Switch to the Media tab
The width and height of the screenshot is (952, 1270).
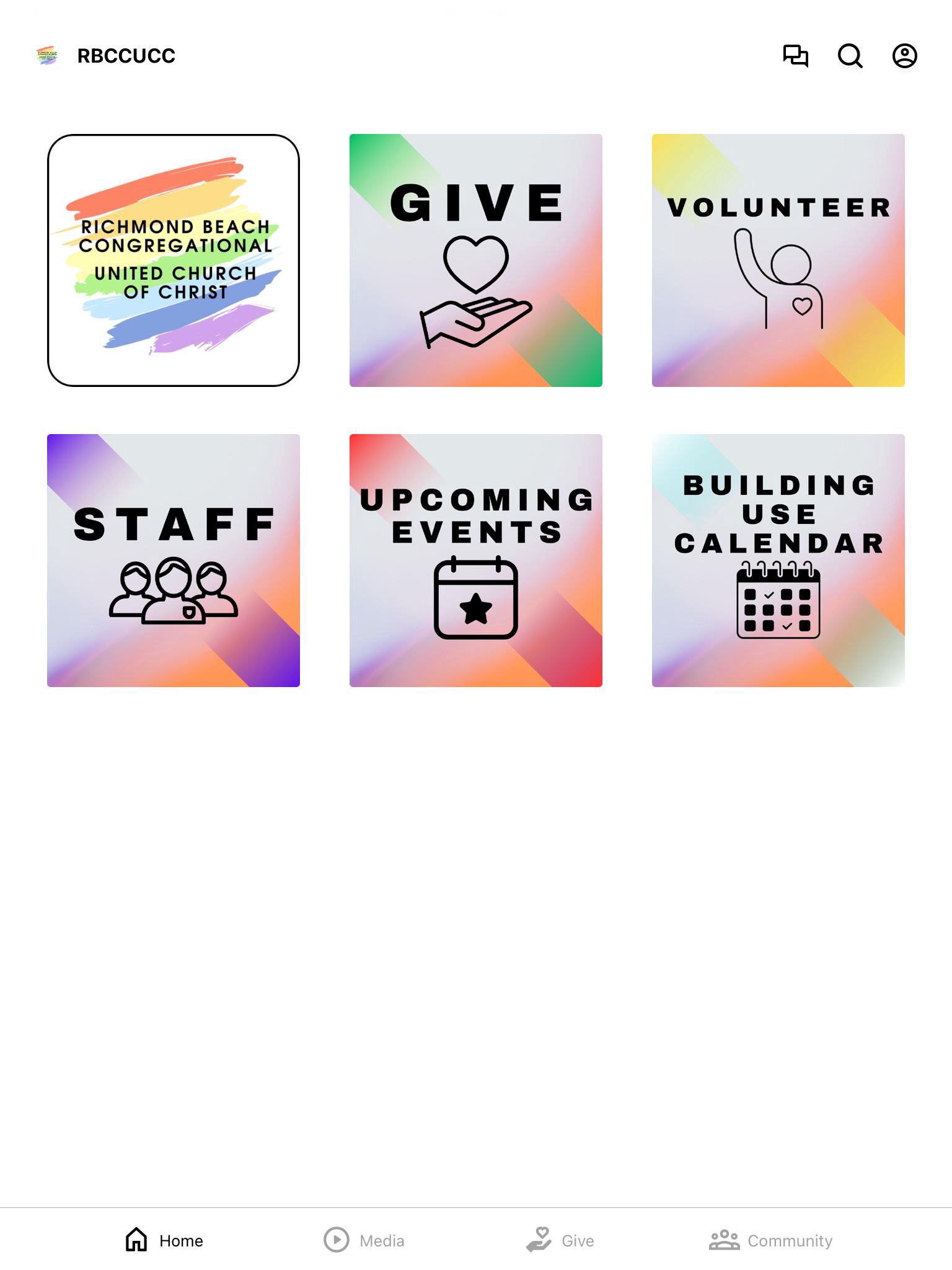364,1240
